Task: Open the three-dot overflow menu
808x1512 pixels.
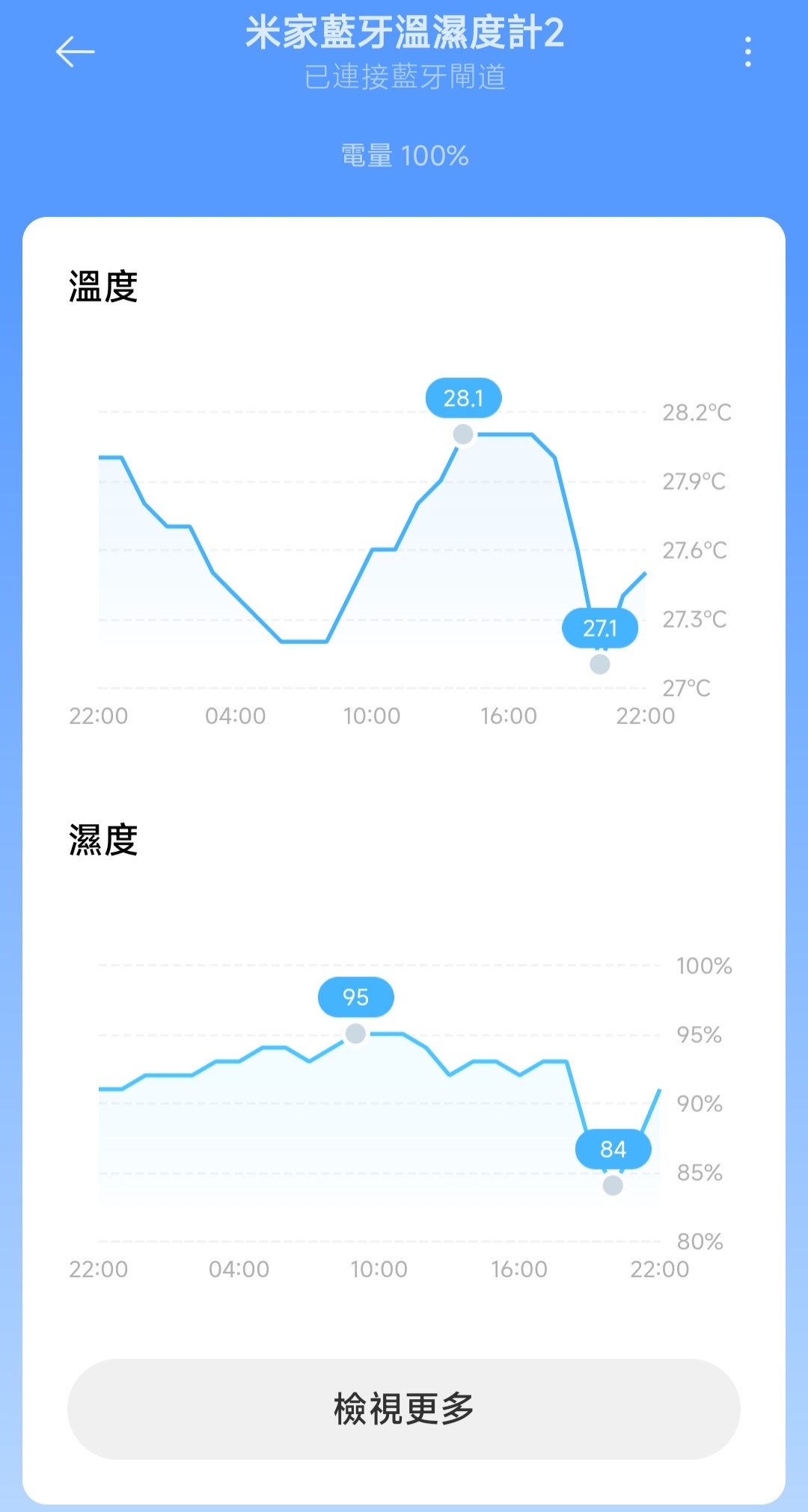Action: [x=747, y=52]
